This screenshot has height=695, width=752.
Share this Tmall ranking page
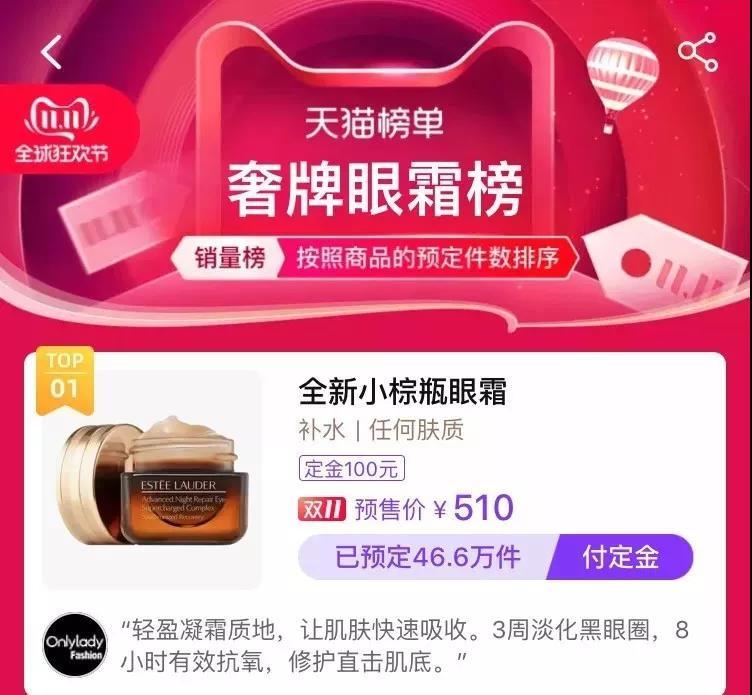(697, 51)
